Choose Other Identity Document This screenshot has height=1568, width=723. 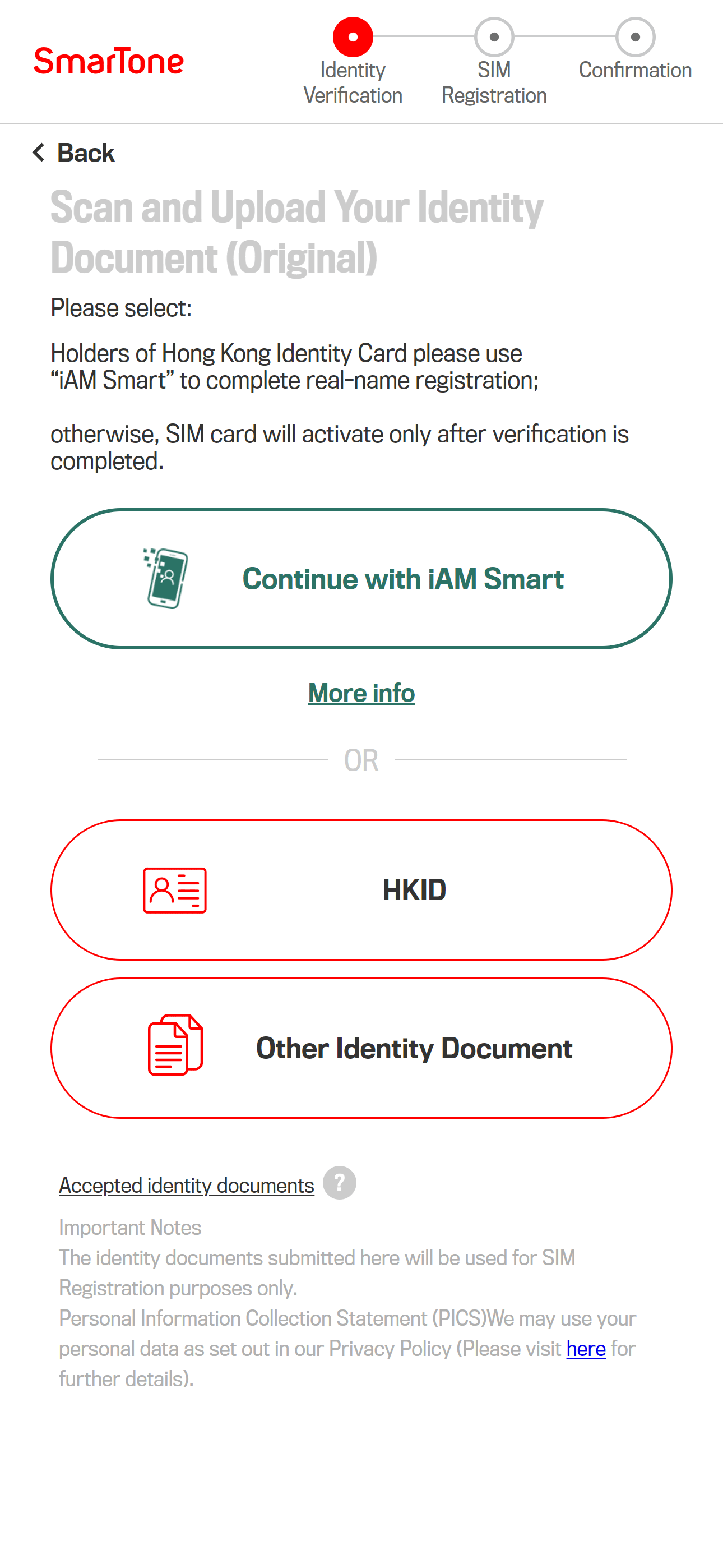pyautogui.click(x=361, y=1048)
